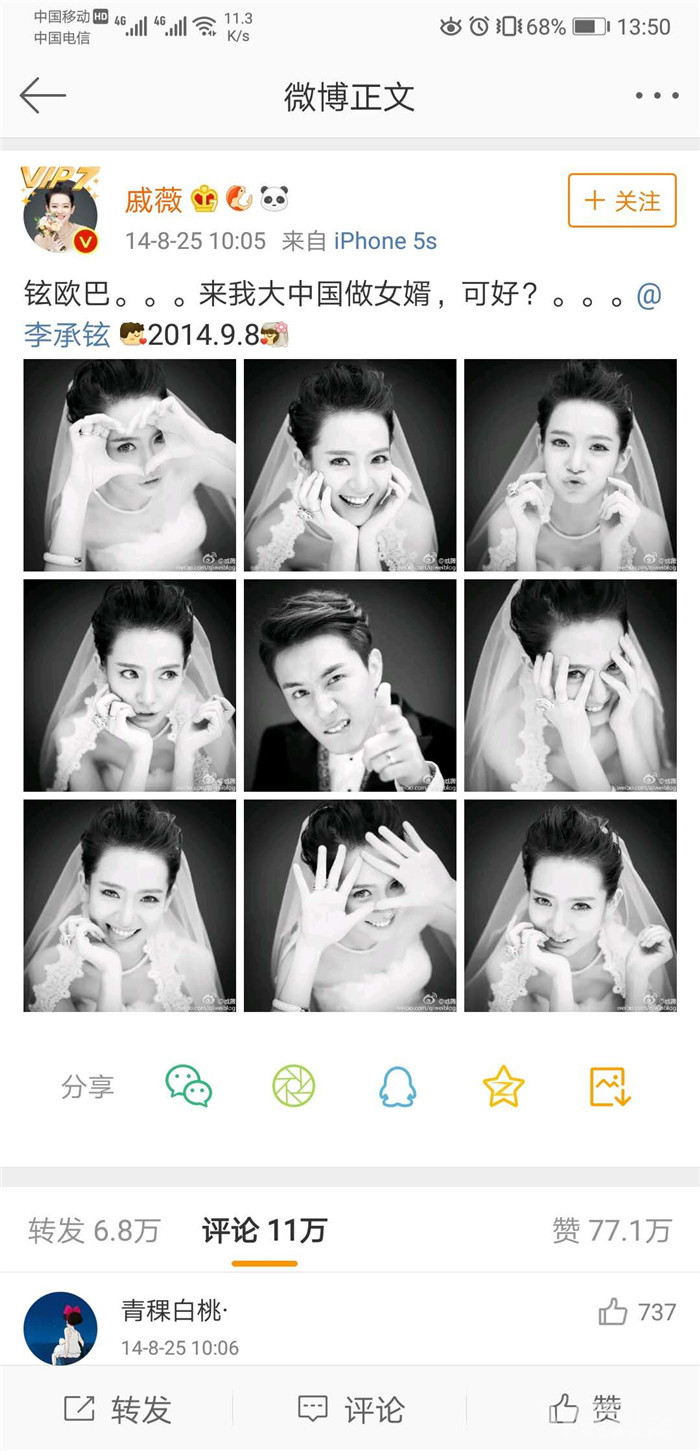Like the post with bottom 赞

click(x=585, y=1409)
